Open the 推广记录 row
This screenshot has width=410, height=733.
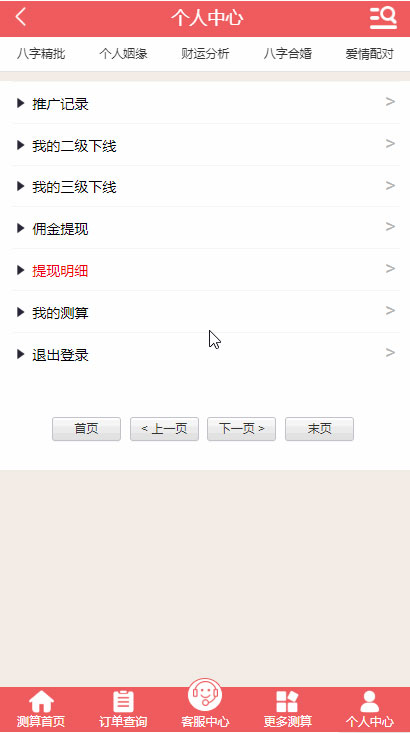pos(206,103)
